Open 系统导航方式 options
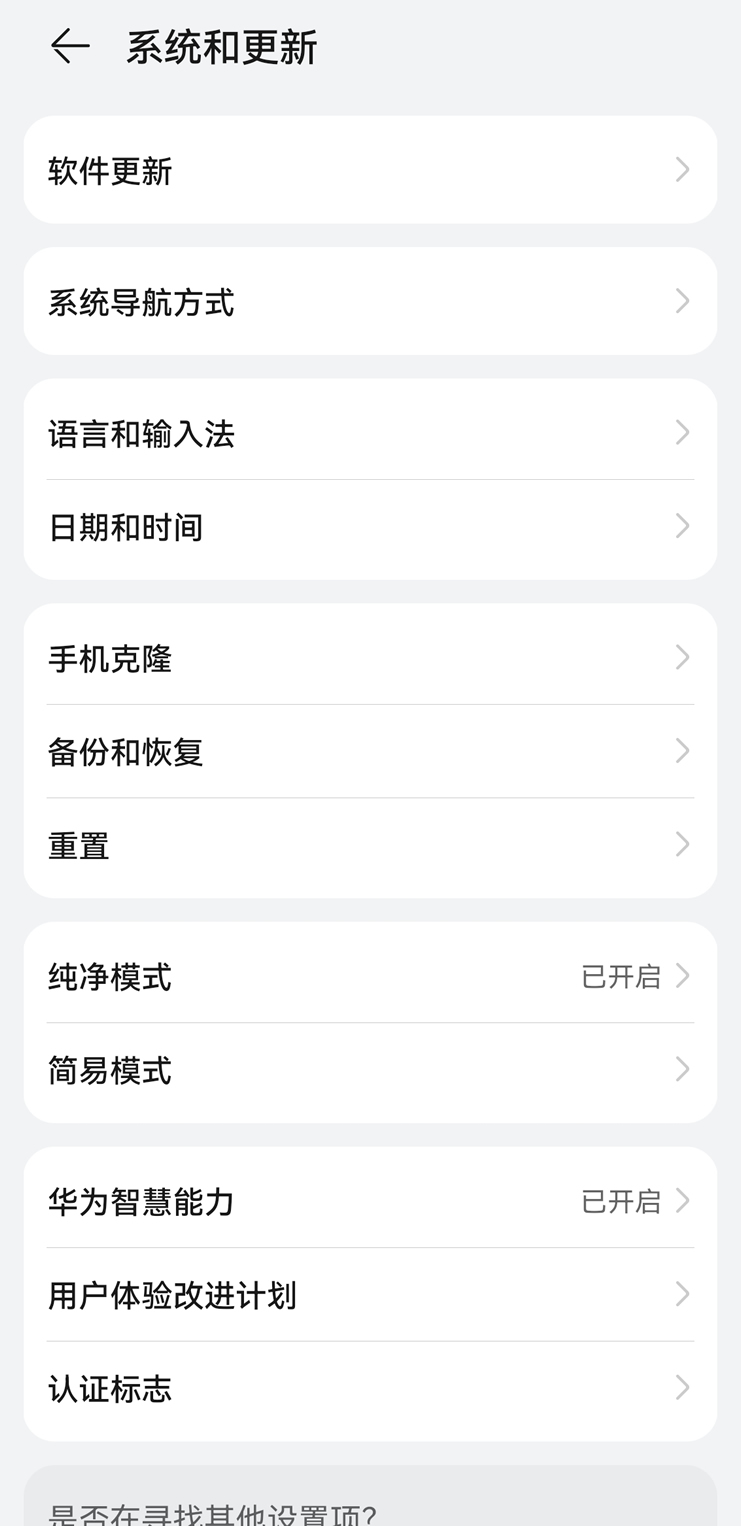 coord(370,301)
